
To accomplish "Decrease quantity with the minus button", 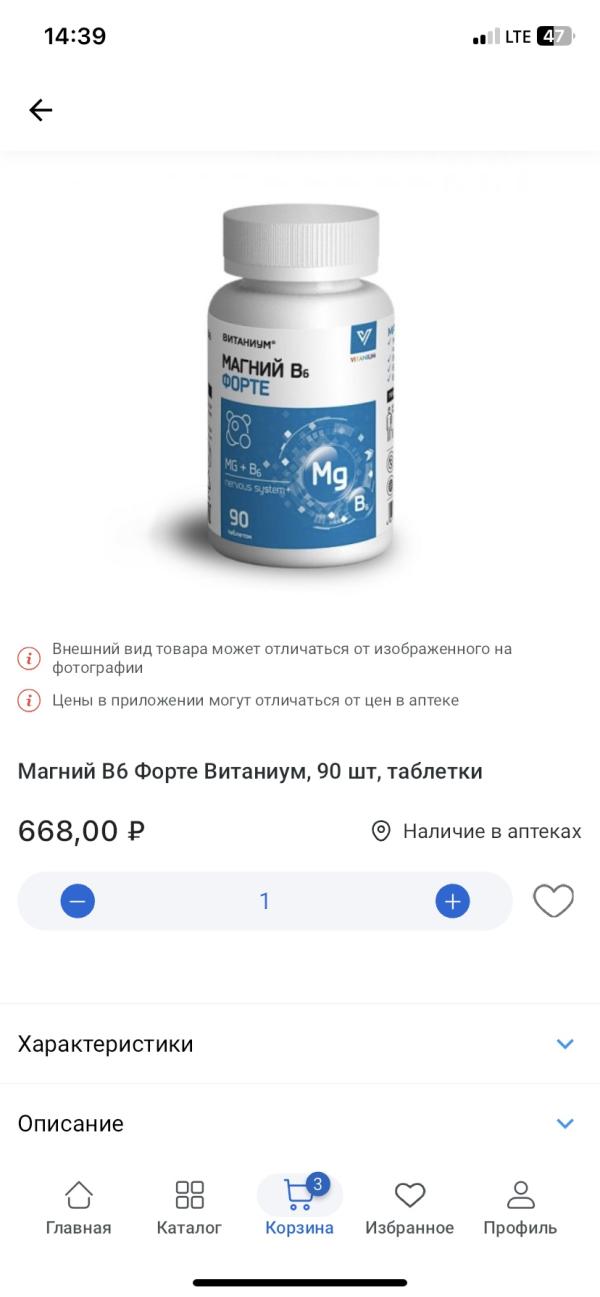I will [x=77, y=901].
